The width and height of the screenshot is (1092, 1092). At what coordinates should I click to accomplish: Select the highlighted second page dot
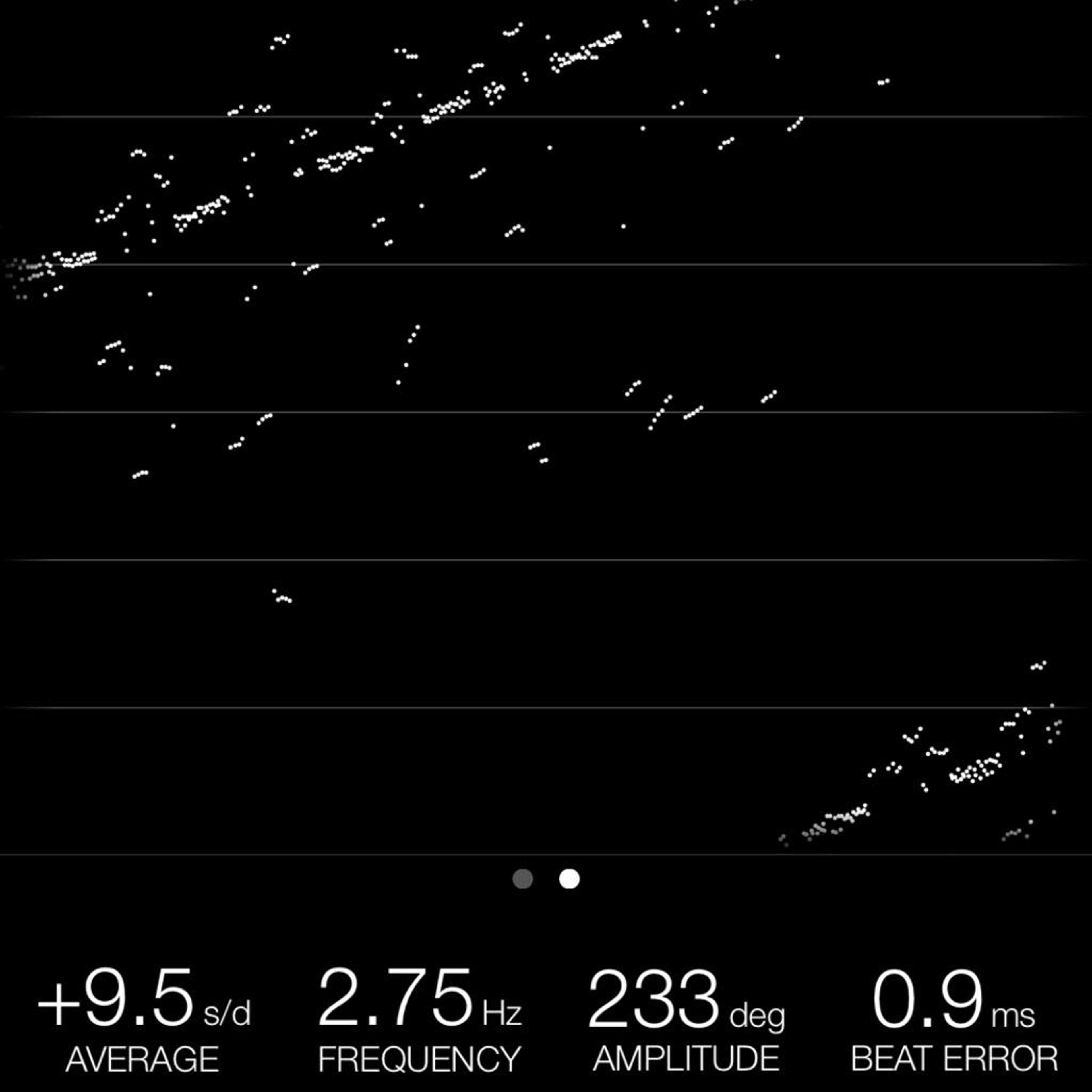[569, 879]
